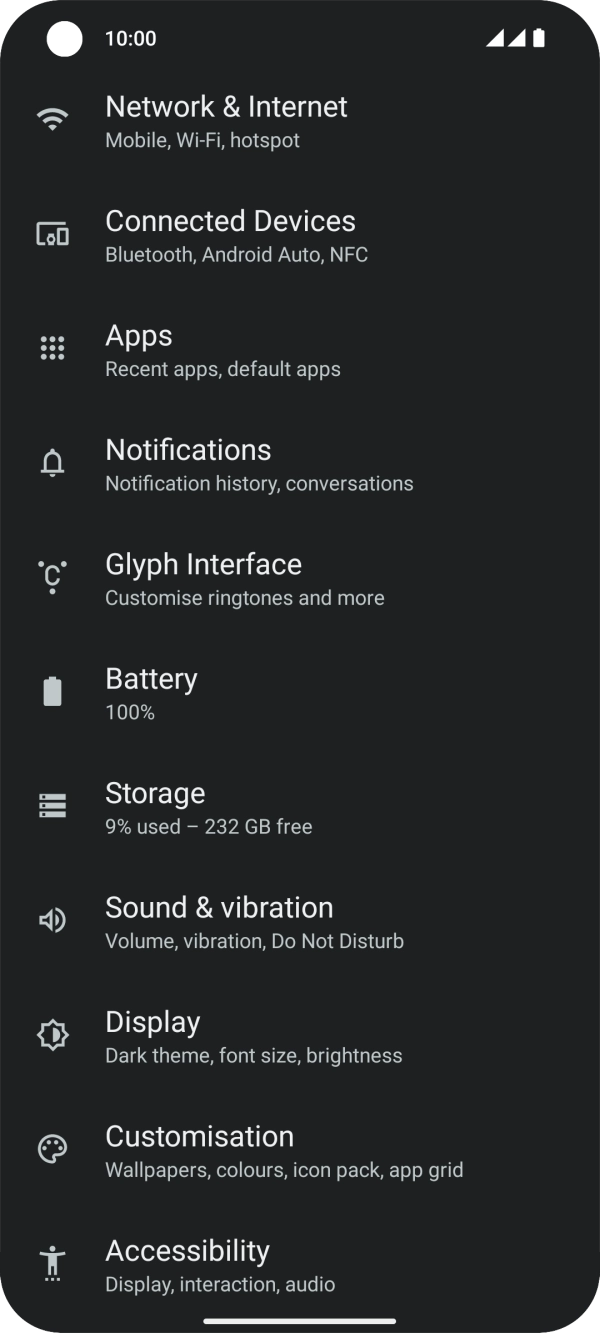600x1333 pixels.
Task: View Battery settings
Action: tap(151, 693)
